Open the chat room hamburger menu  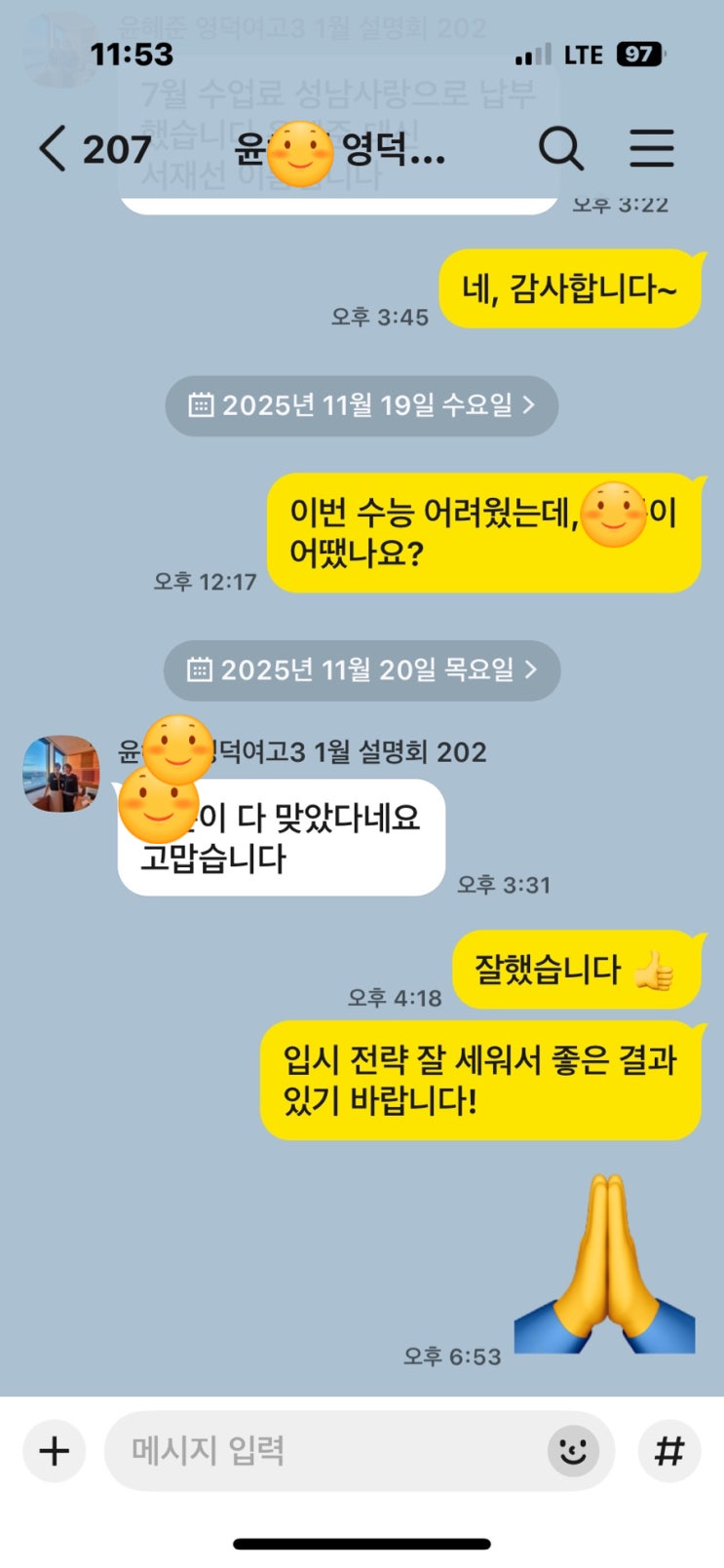pyautogui.click(x=651, y=149)
